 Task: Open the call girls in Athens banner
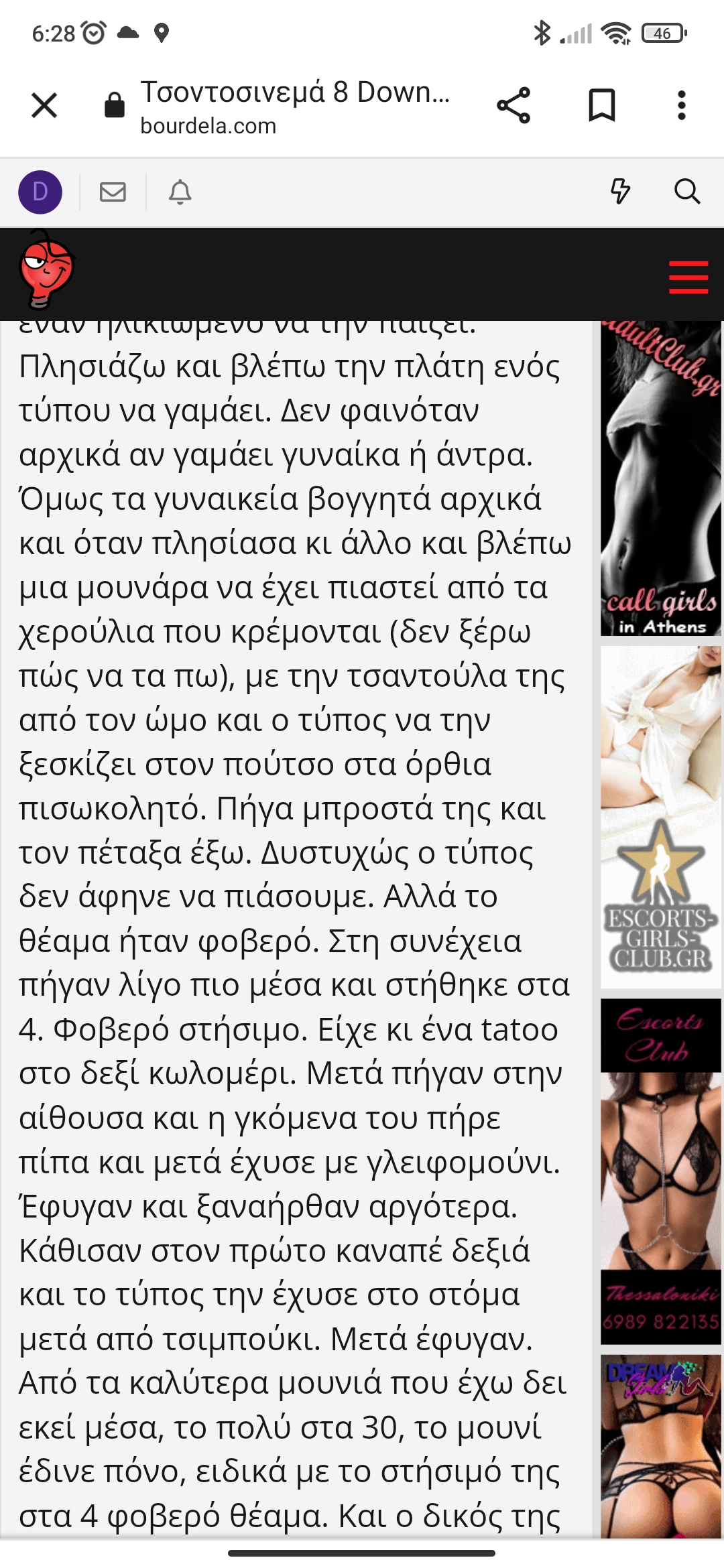point(660,479)
